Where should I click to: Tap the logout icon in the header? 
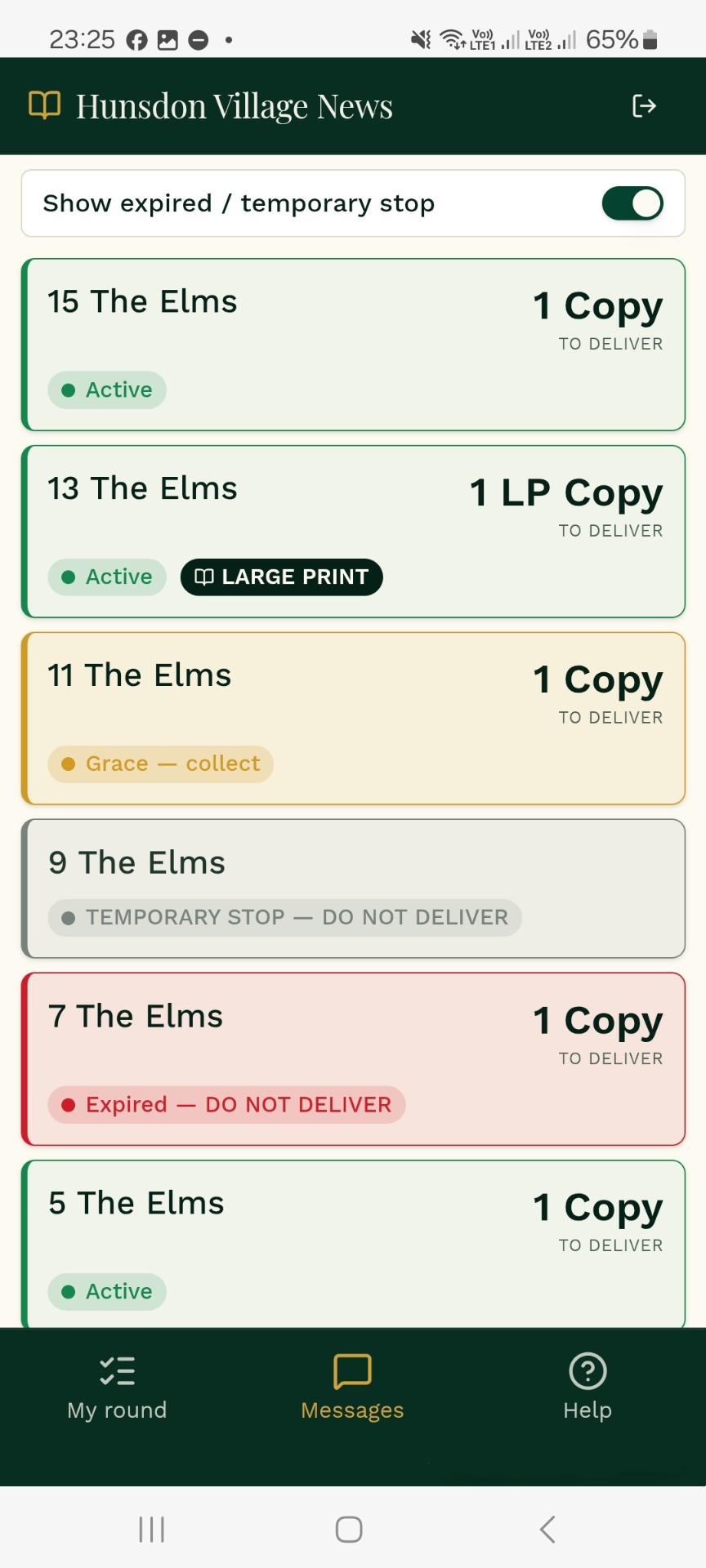pos(644,106)
